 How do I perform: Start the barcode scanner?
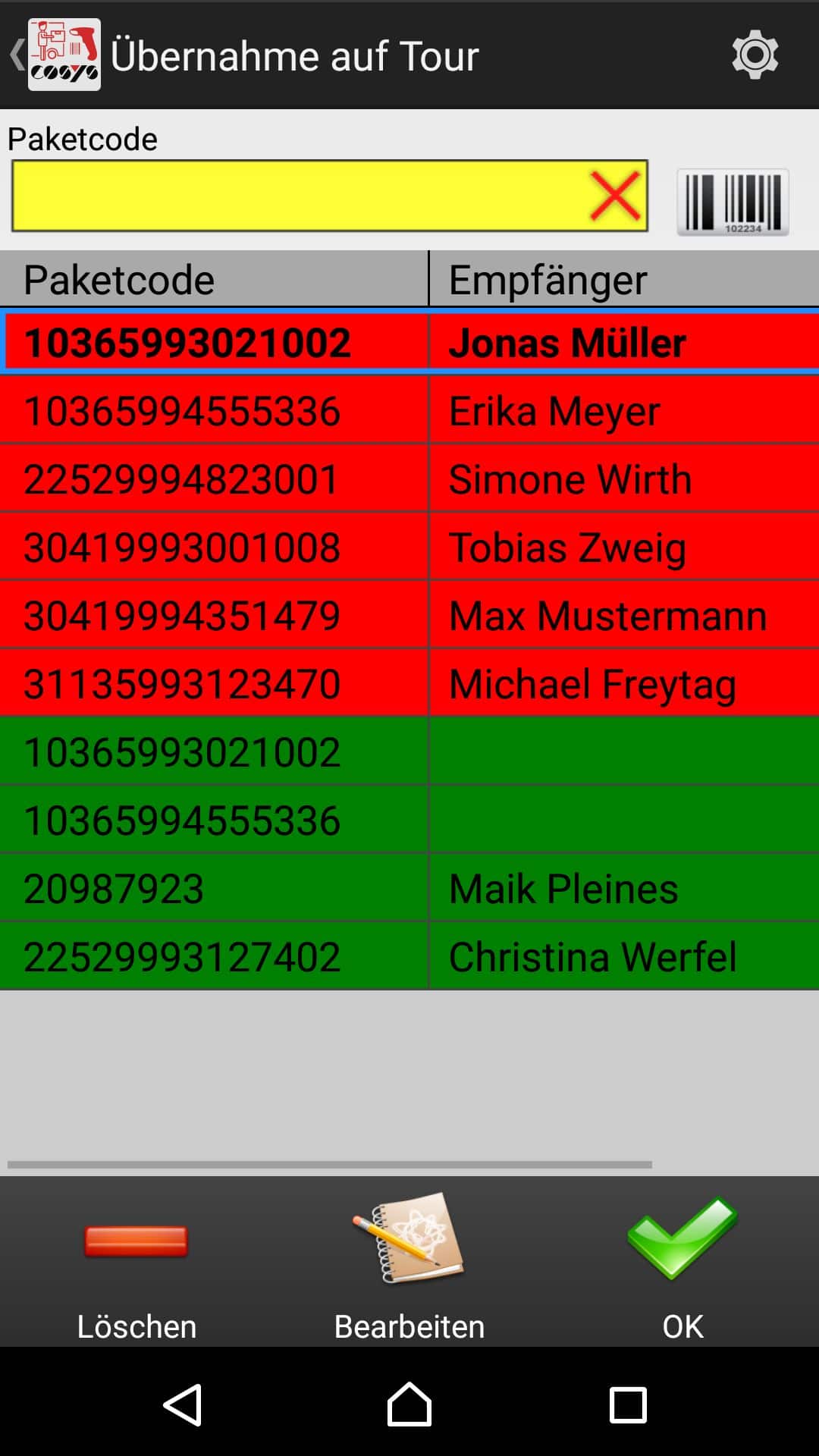pos(733,202)
